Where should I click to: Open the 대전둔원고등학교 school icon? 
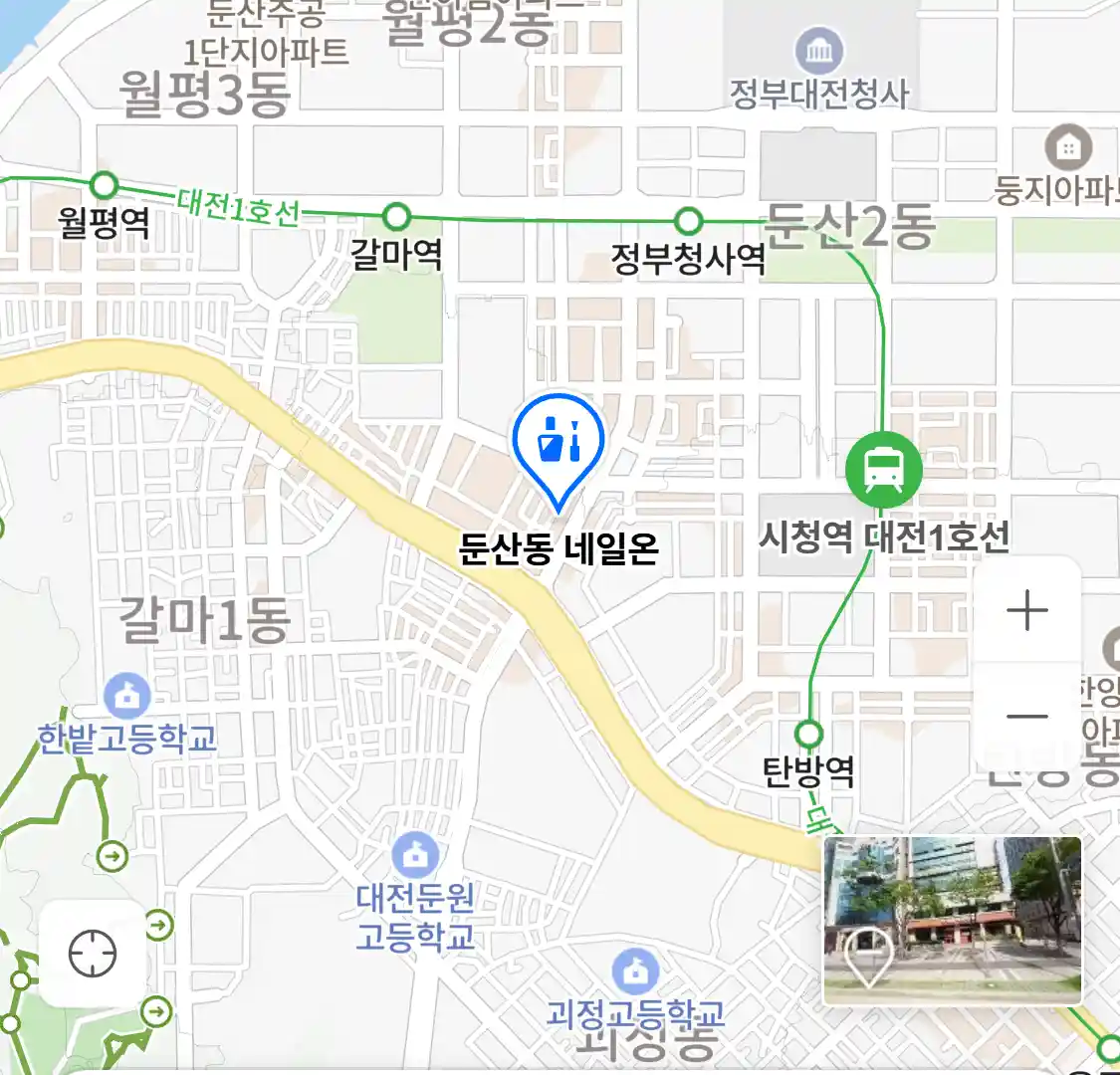point(415,855)
